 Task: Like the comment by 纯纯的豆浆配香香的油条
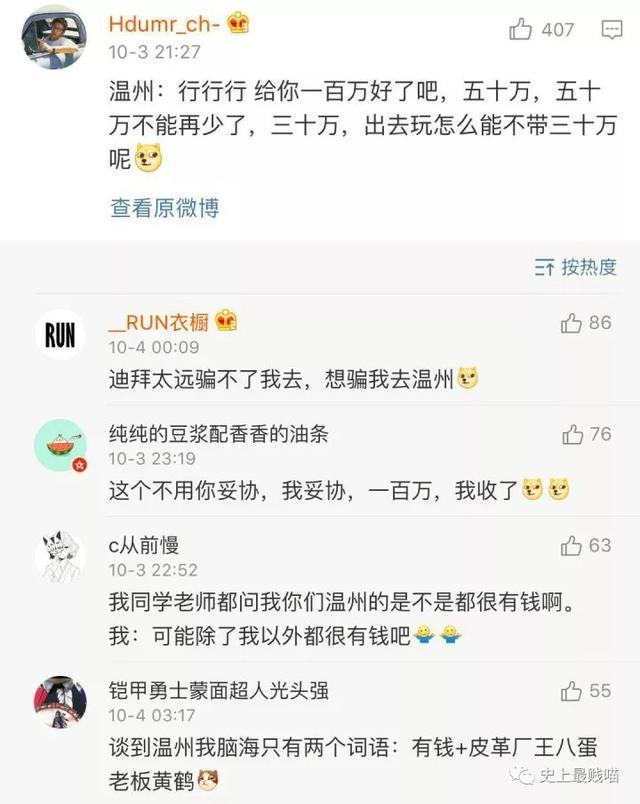(572, 434)
